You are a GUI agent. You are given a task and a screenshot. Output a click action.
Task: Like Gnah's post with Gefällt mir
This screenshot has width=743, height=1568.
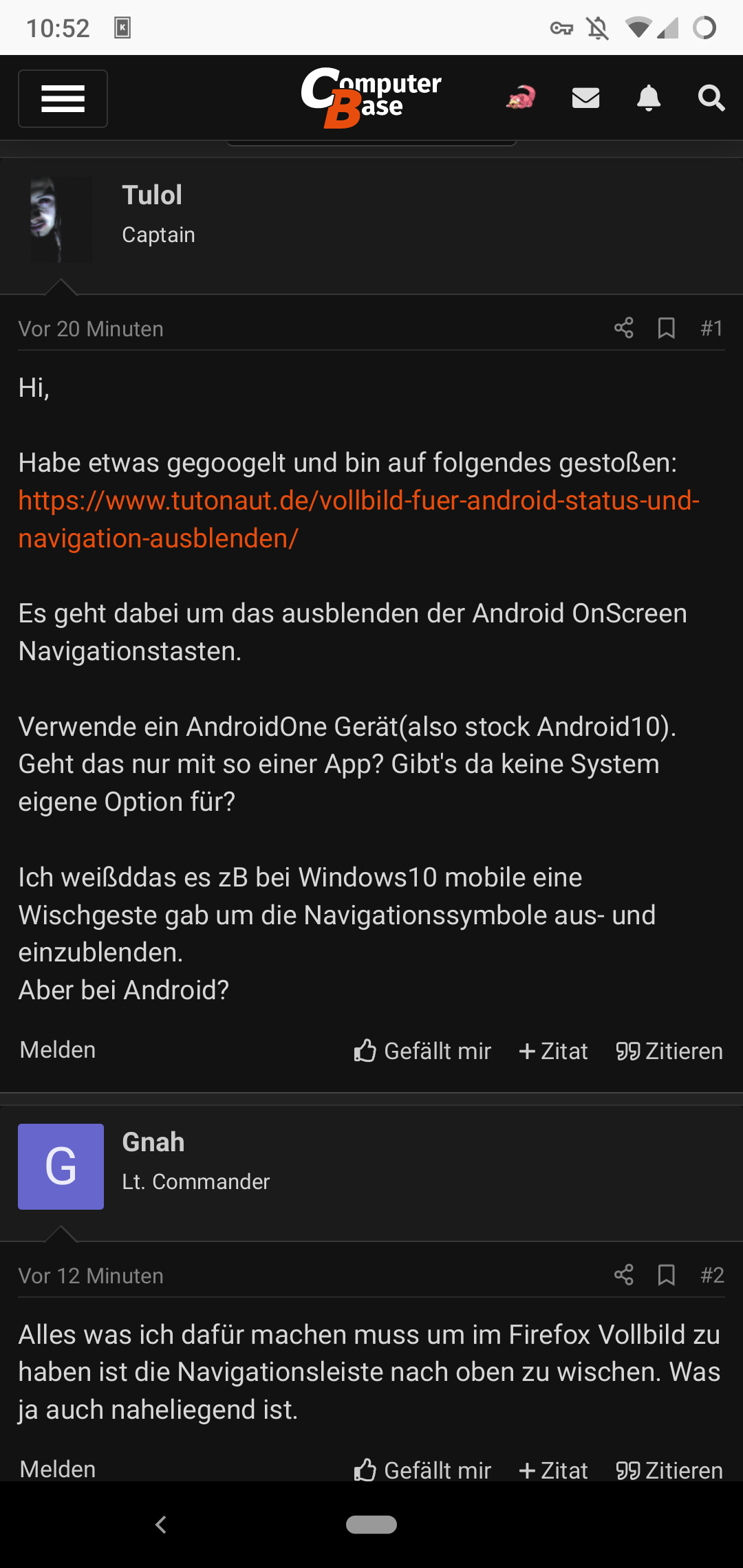[x=422, y=1470]
